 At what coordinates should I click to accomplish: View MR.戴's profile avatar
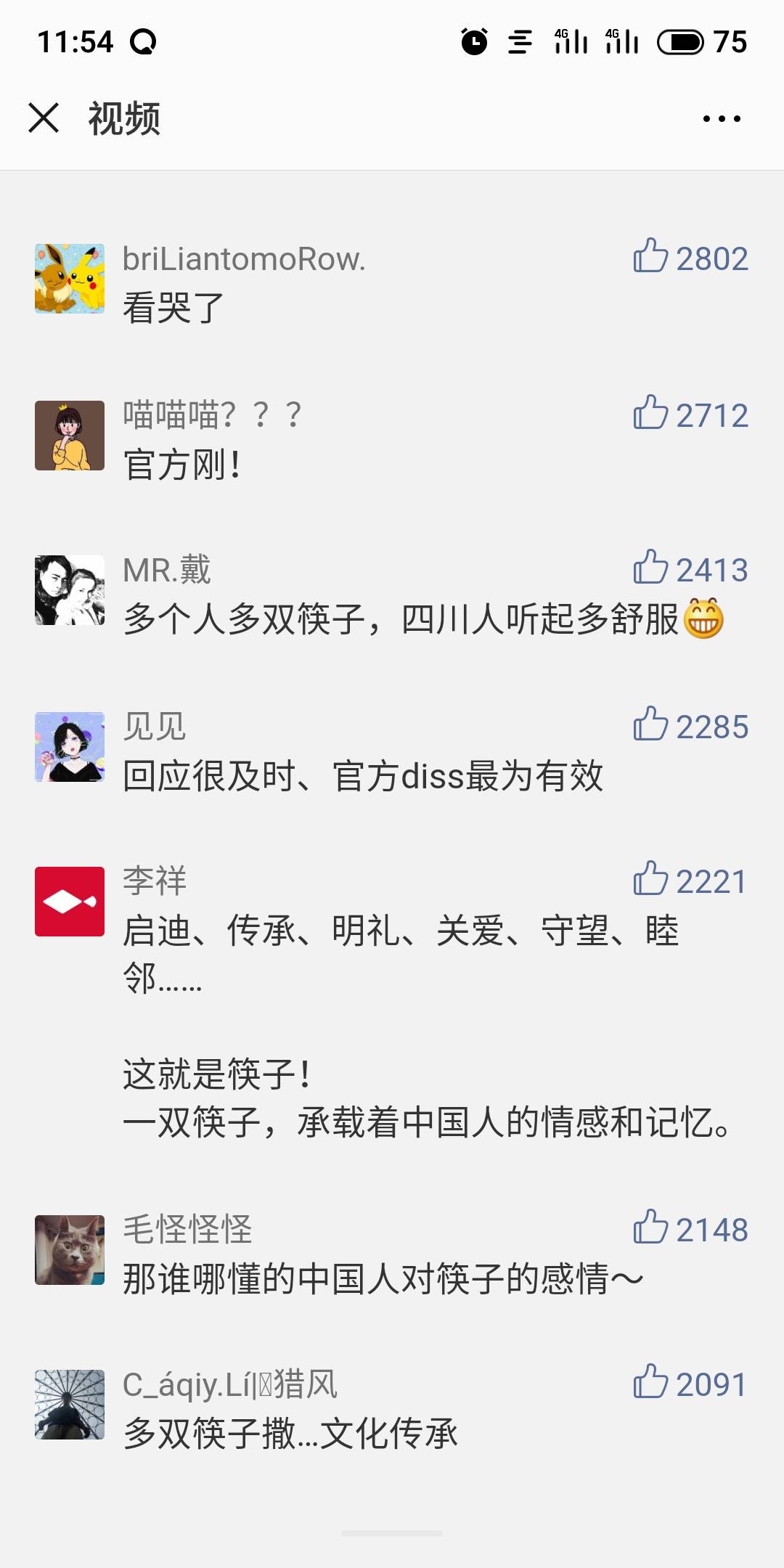pyautogui.click(x=70, y=590)
